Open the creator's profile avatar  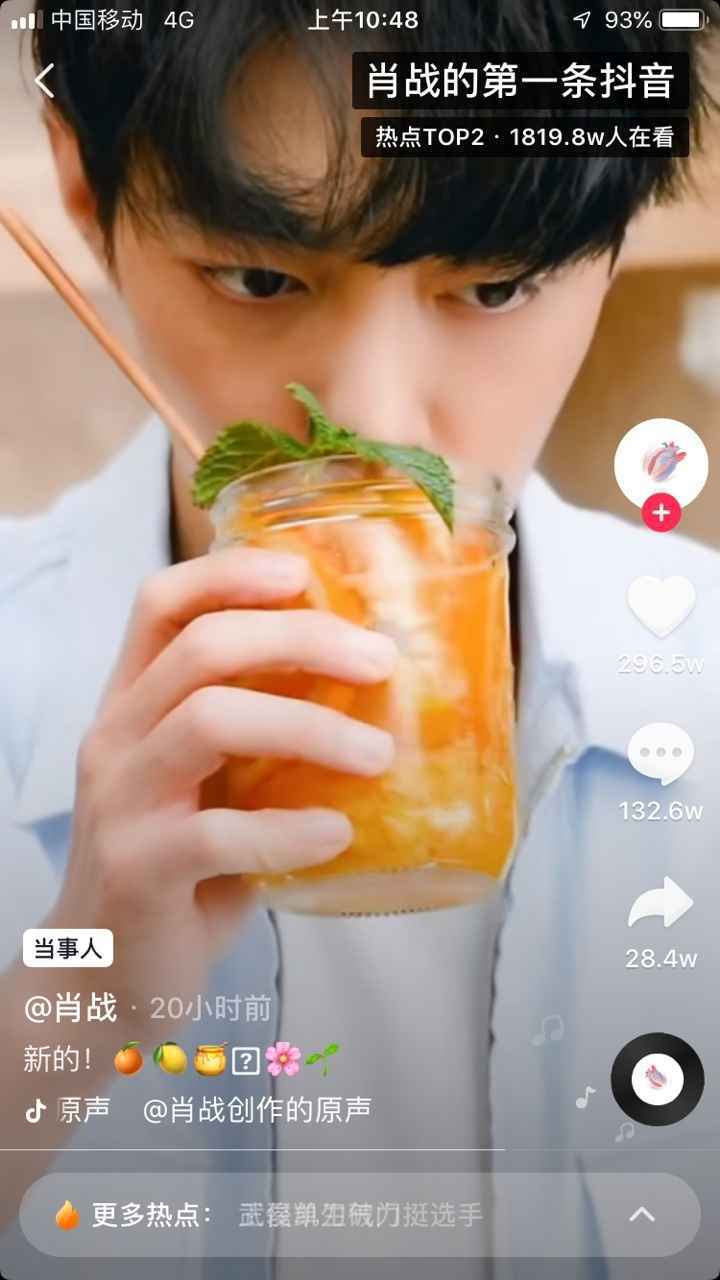pyautogui.click(x=660, y=464)
